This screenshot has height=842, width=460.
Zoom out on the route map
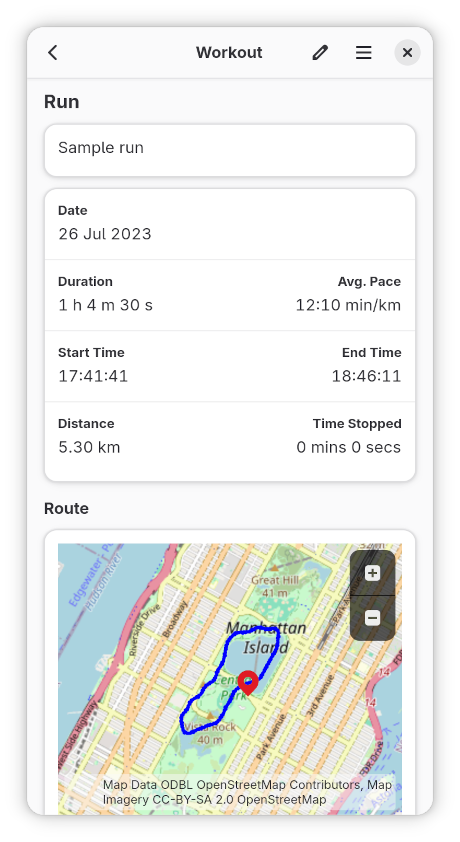pyautogui.click(x=373, y=618)
